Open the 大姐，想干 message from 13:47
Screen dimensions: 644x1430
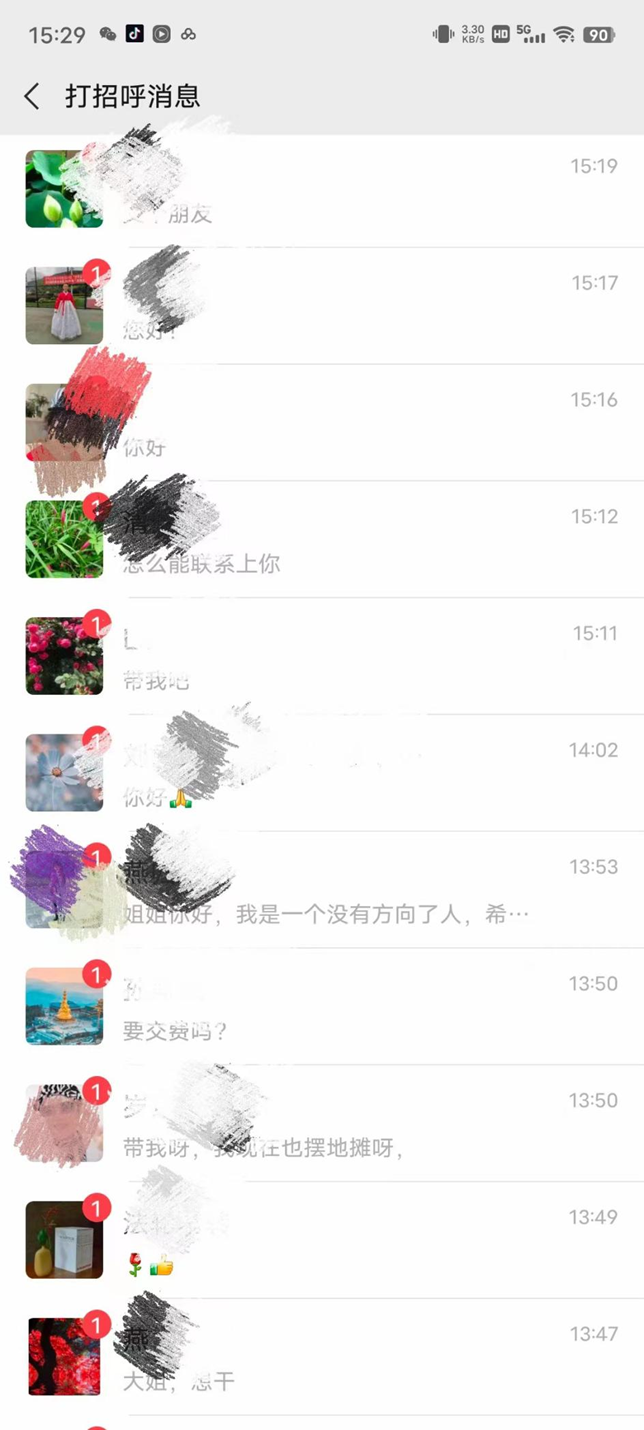point(340,1357)
